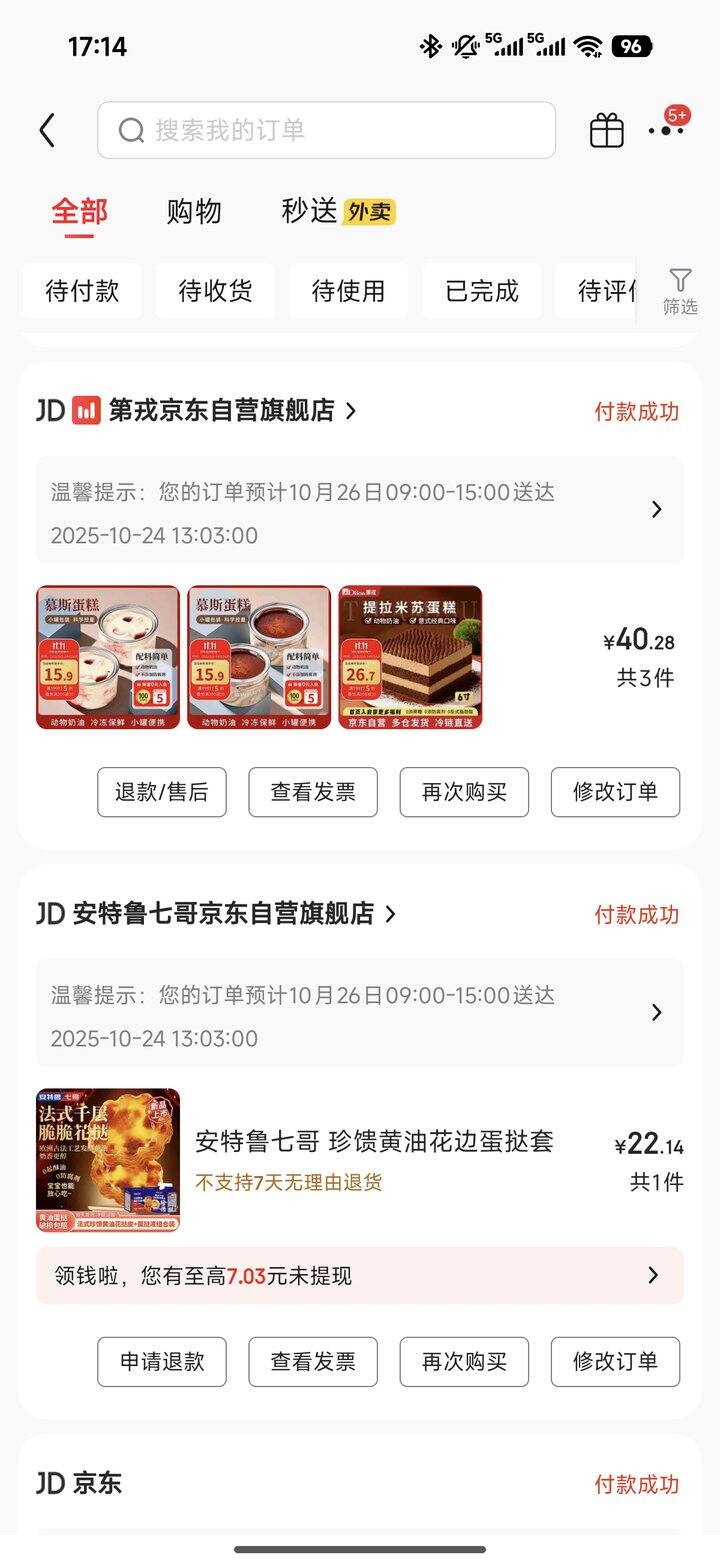Select the 已完成 order filter
Screen dimensions: 720x1564
point(481,290)
